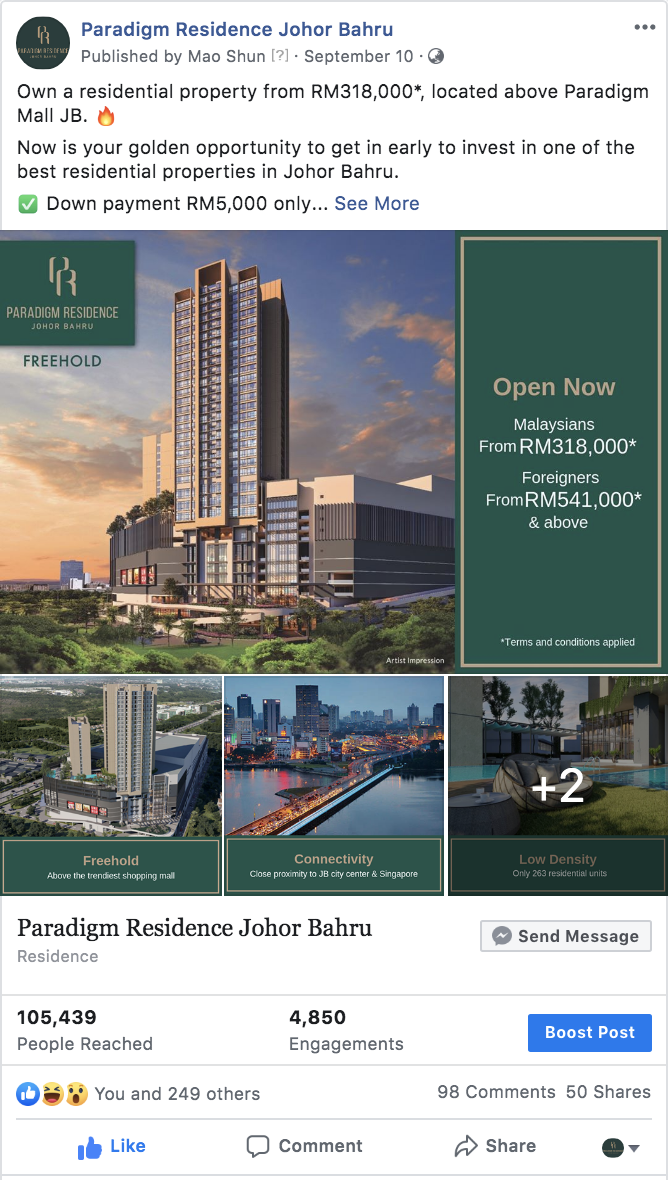View the 50 Shares

pyautogui.click(x=609, y=1092)
